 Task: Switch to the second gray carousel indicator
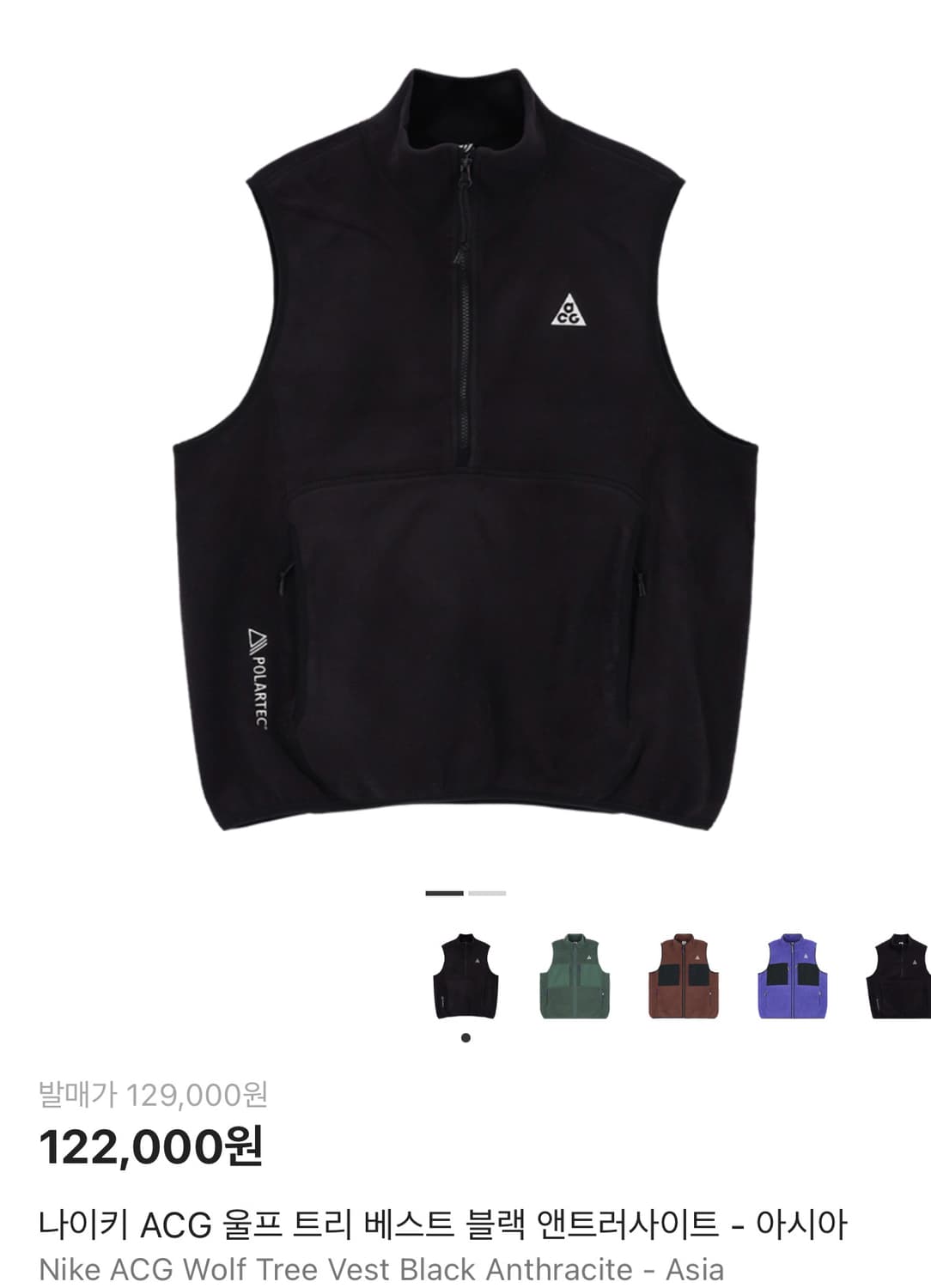(487, 893)
